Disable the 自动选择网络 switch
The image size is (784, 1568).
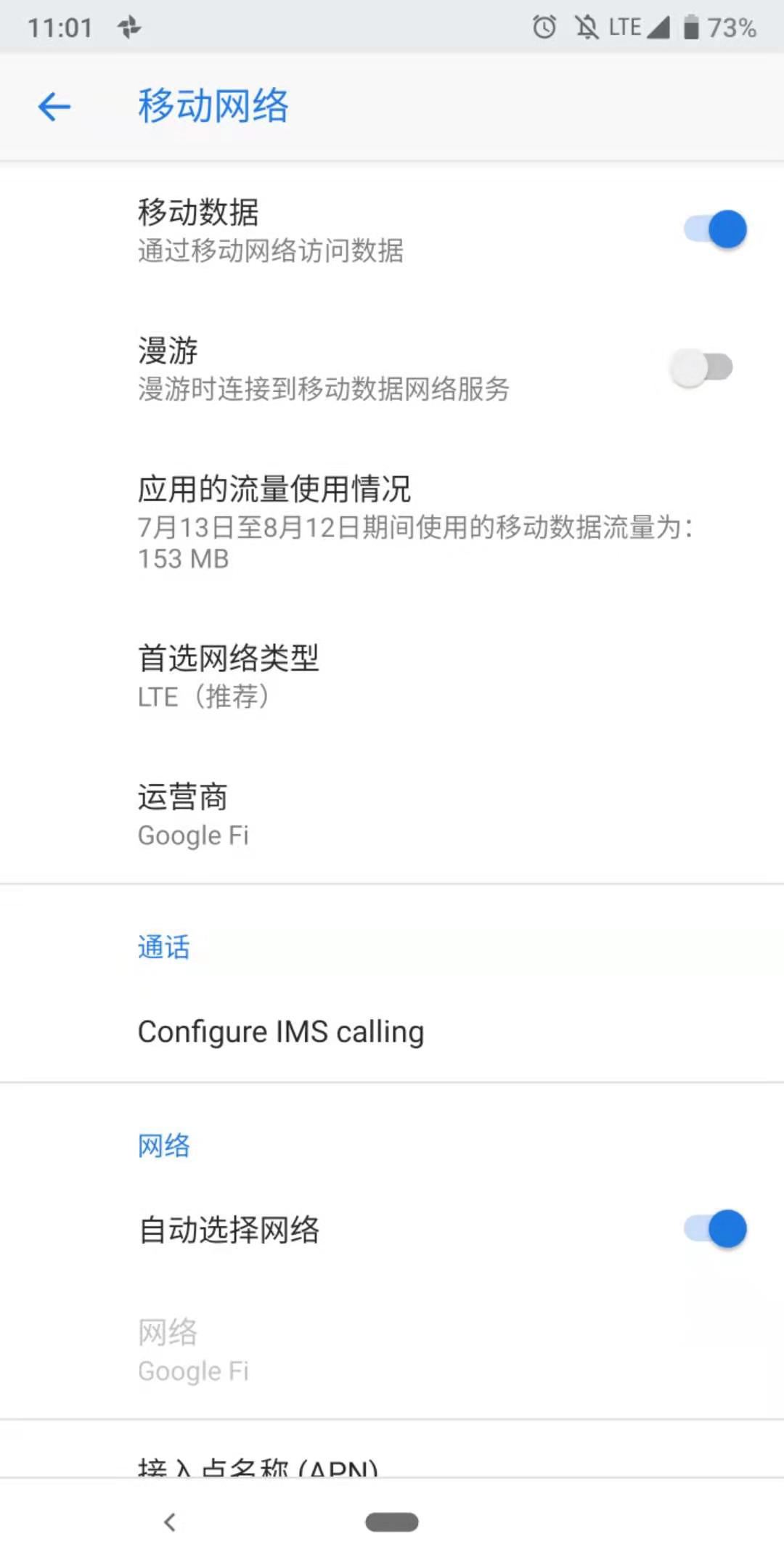(715, 1229)
